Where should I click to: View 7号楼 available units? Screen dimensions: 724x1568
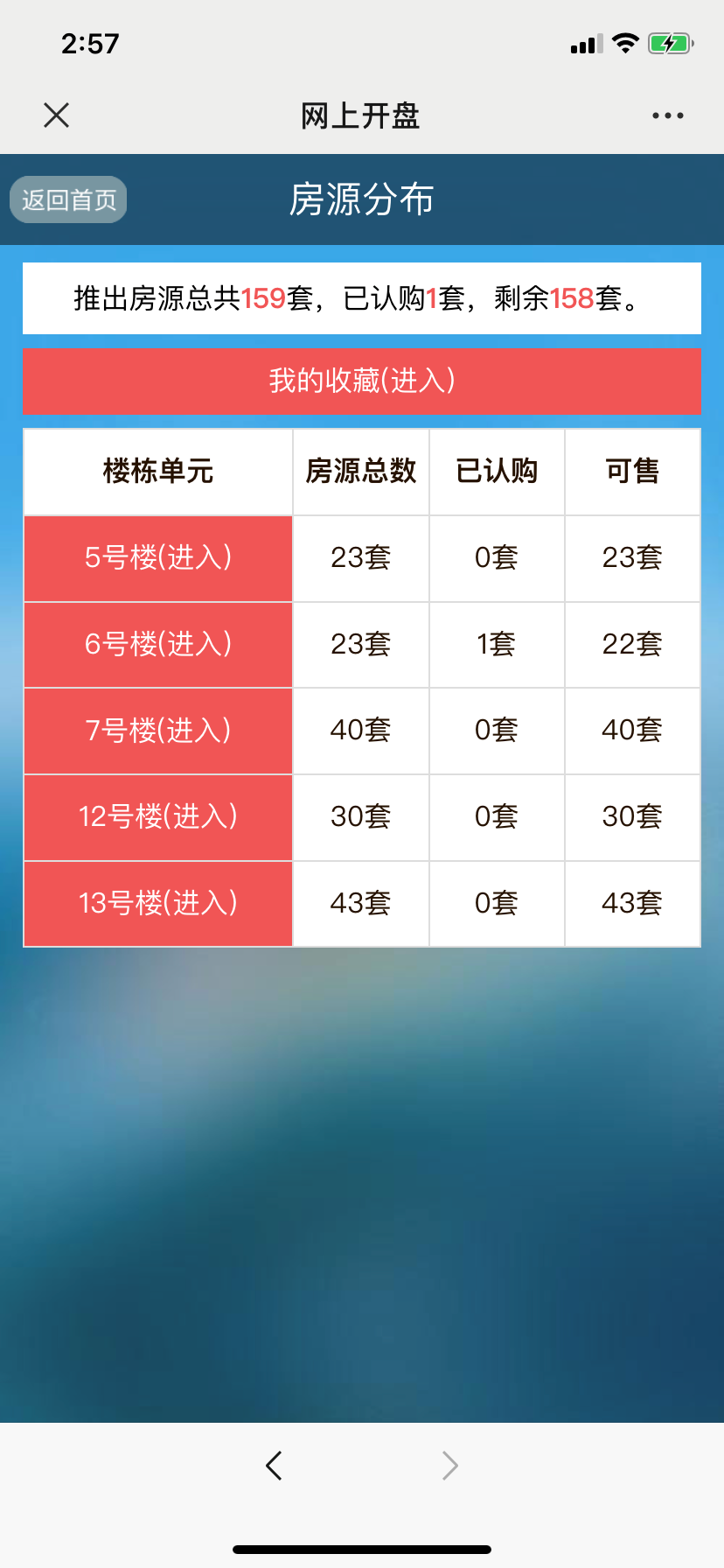click(x=158, y=731)
